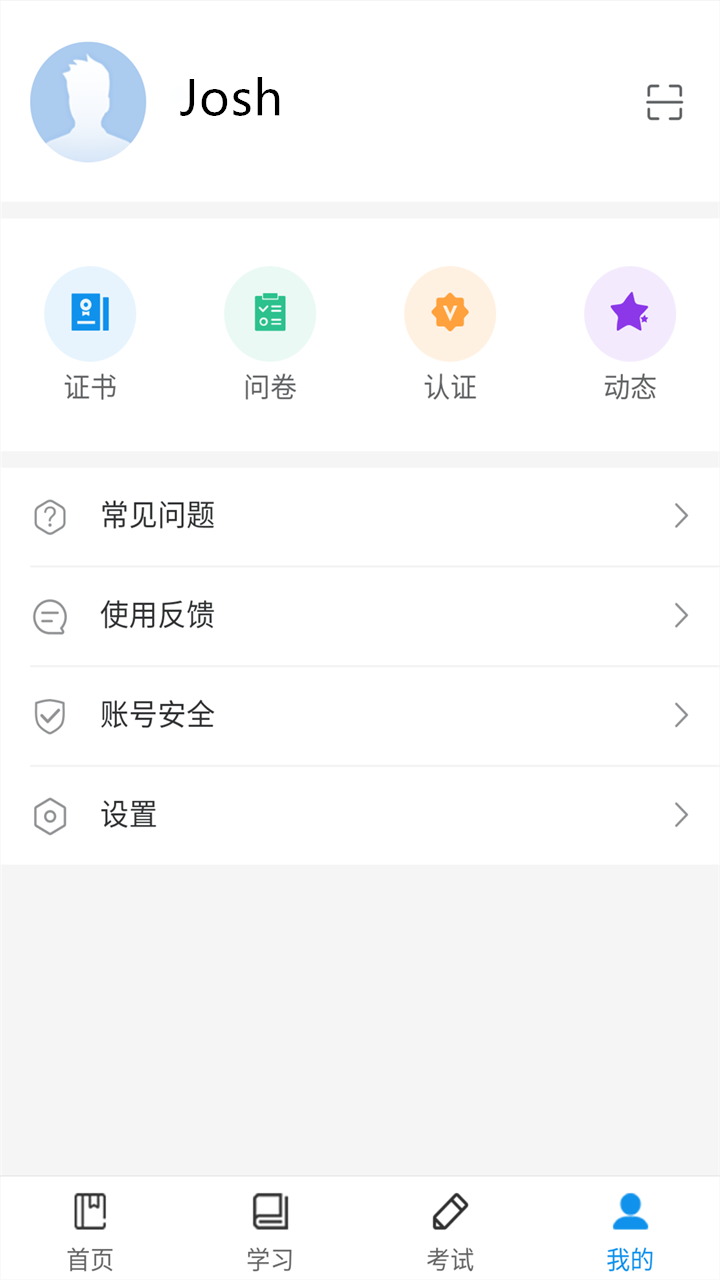Open the QR scan icon

664,102
